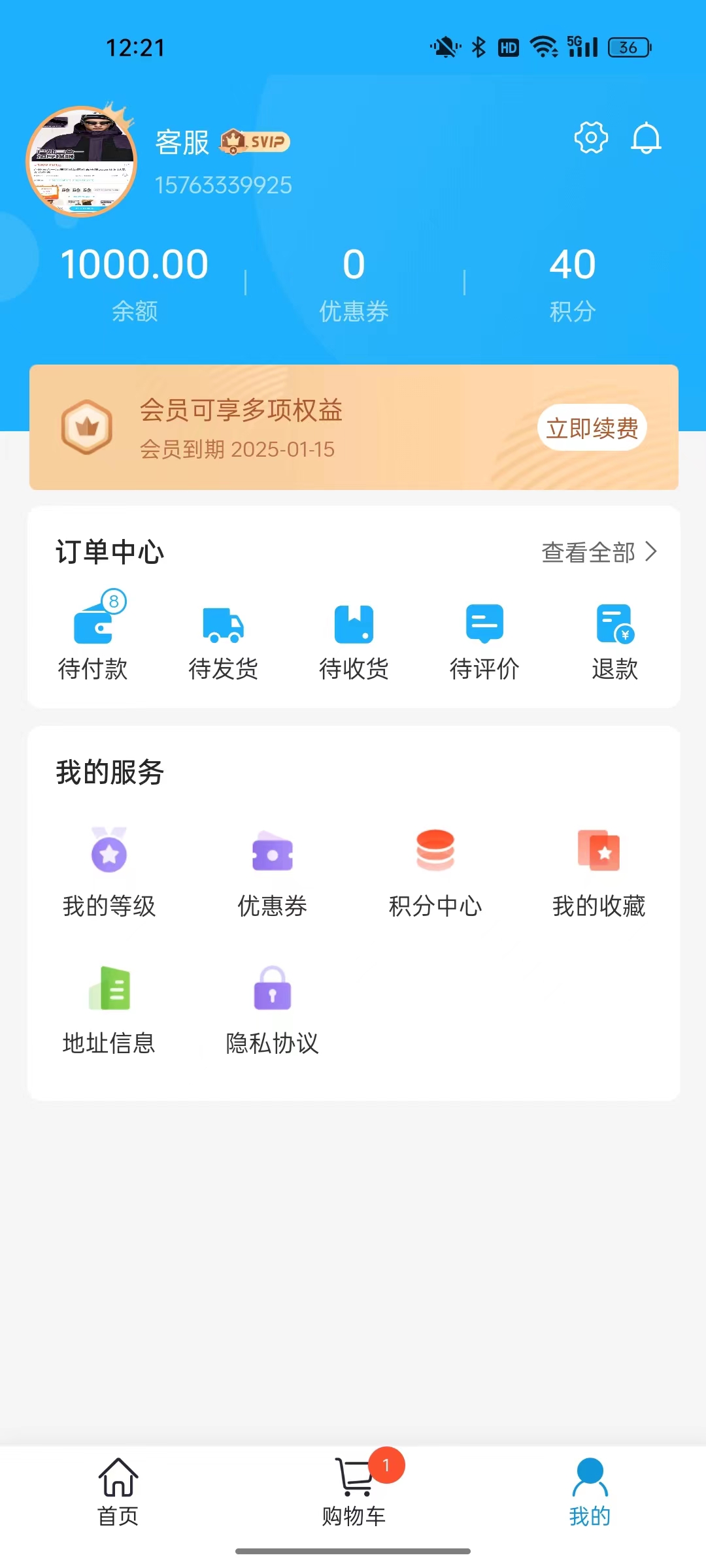The width and height of the screenshot is (706, 1568).
Task: Tap 立即续费 to renew membership
Action: tap(592, 428)
